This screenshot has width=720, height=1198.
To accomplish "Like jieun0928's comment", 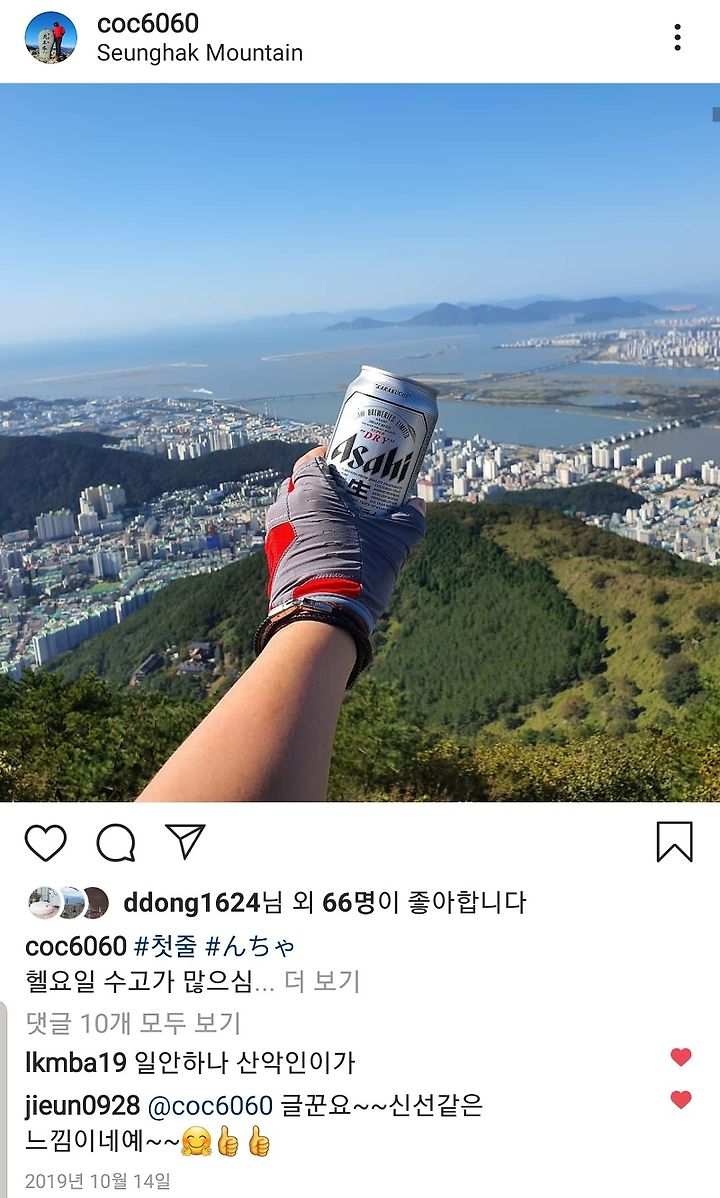I will coord(681,1099).
